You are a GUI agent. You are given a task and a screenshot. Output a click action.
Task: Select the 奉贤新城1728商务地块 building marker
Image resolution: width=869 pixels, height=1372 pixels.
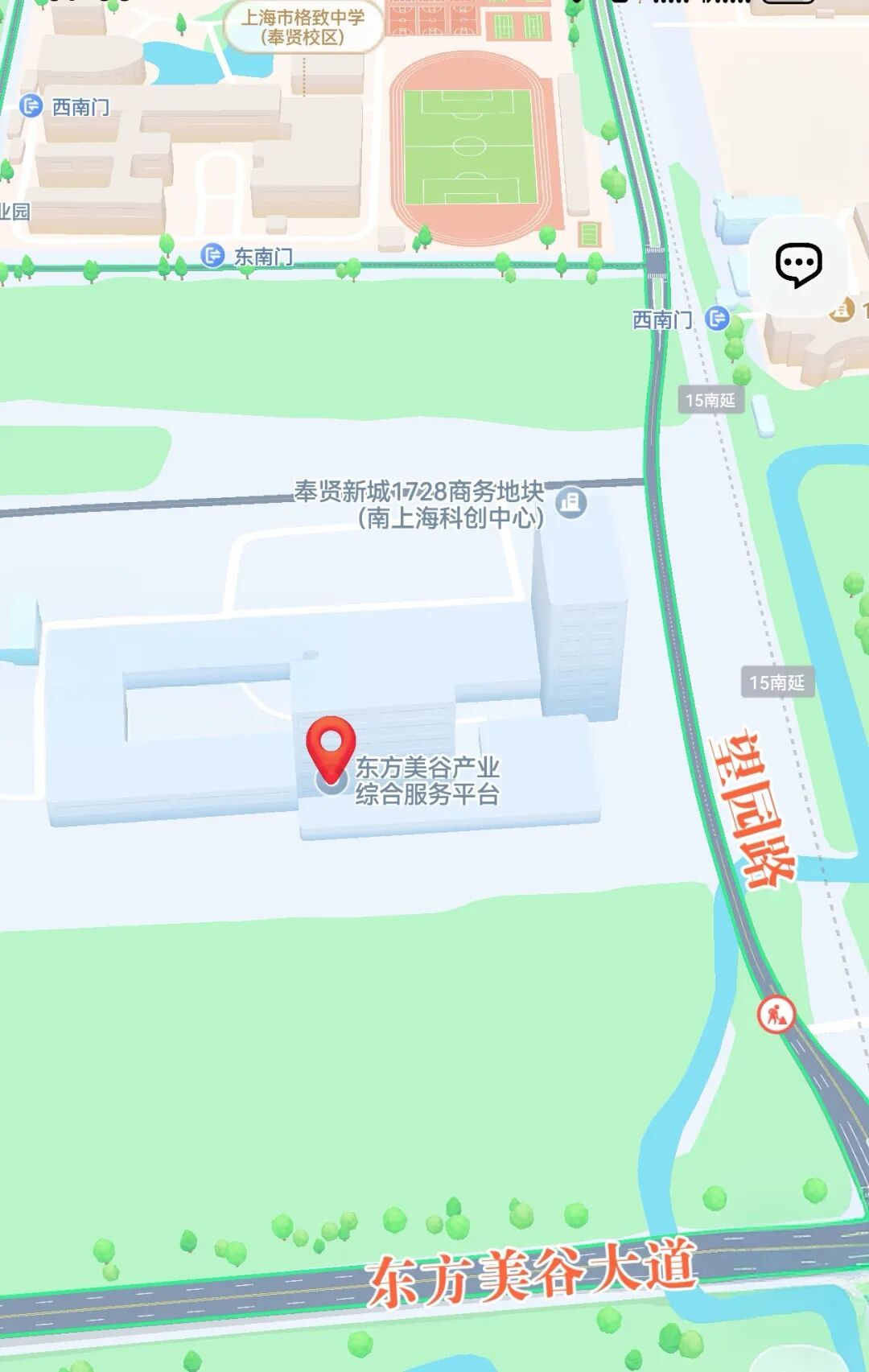[571, 503]
